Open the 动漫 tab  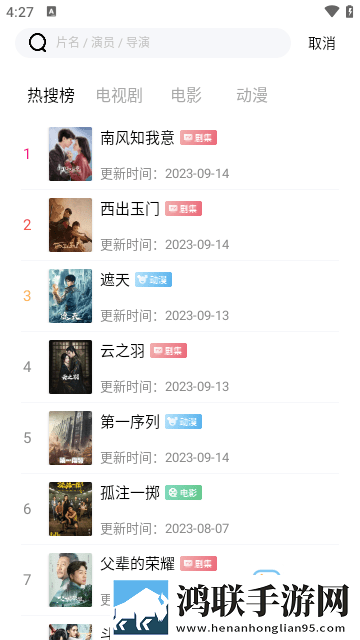click(x=252, y=96)
